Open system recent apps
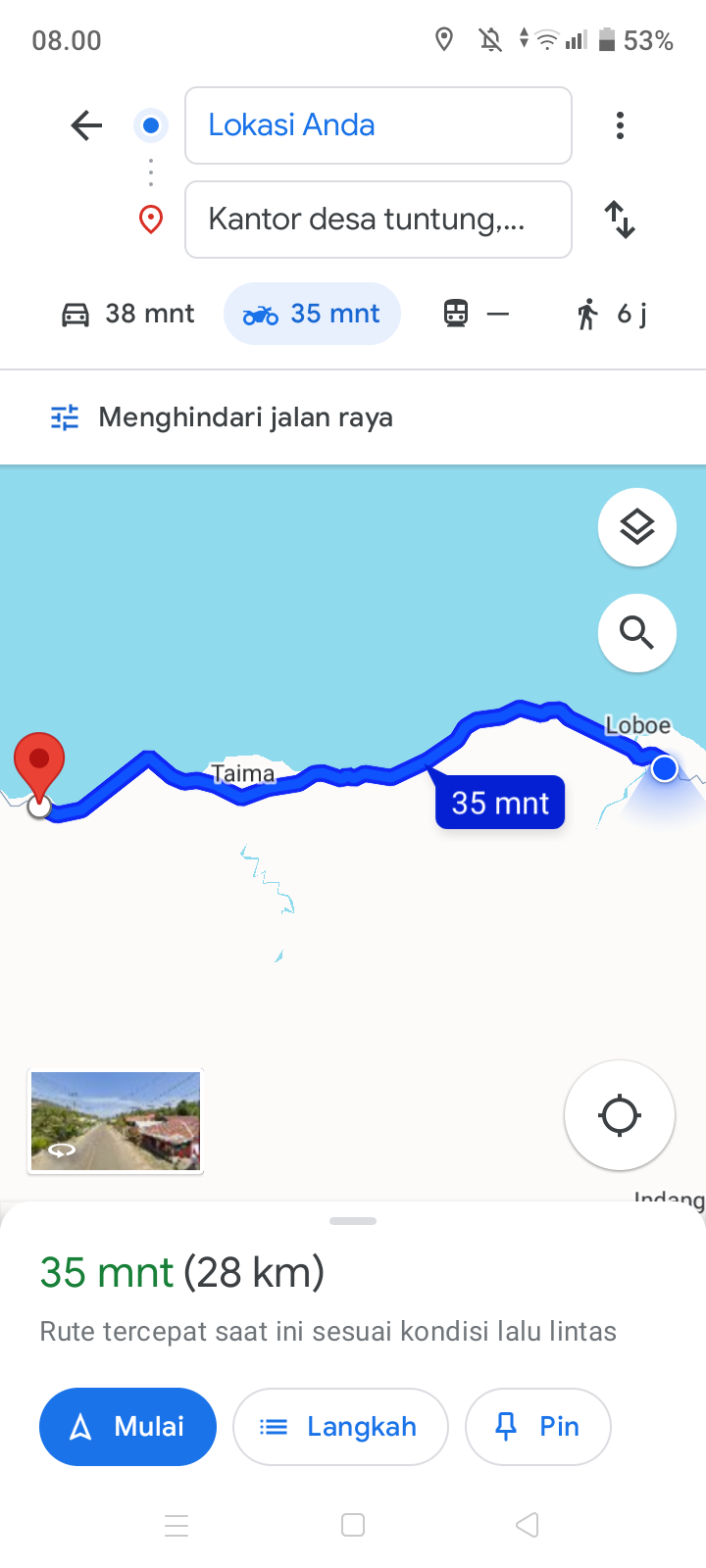 click(176, 1525)
